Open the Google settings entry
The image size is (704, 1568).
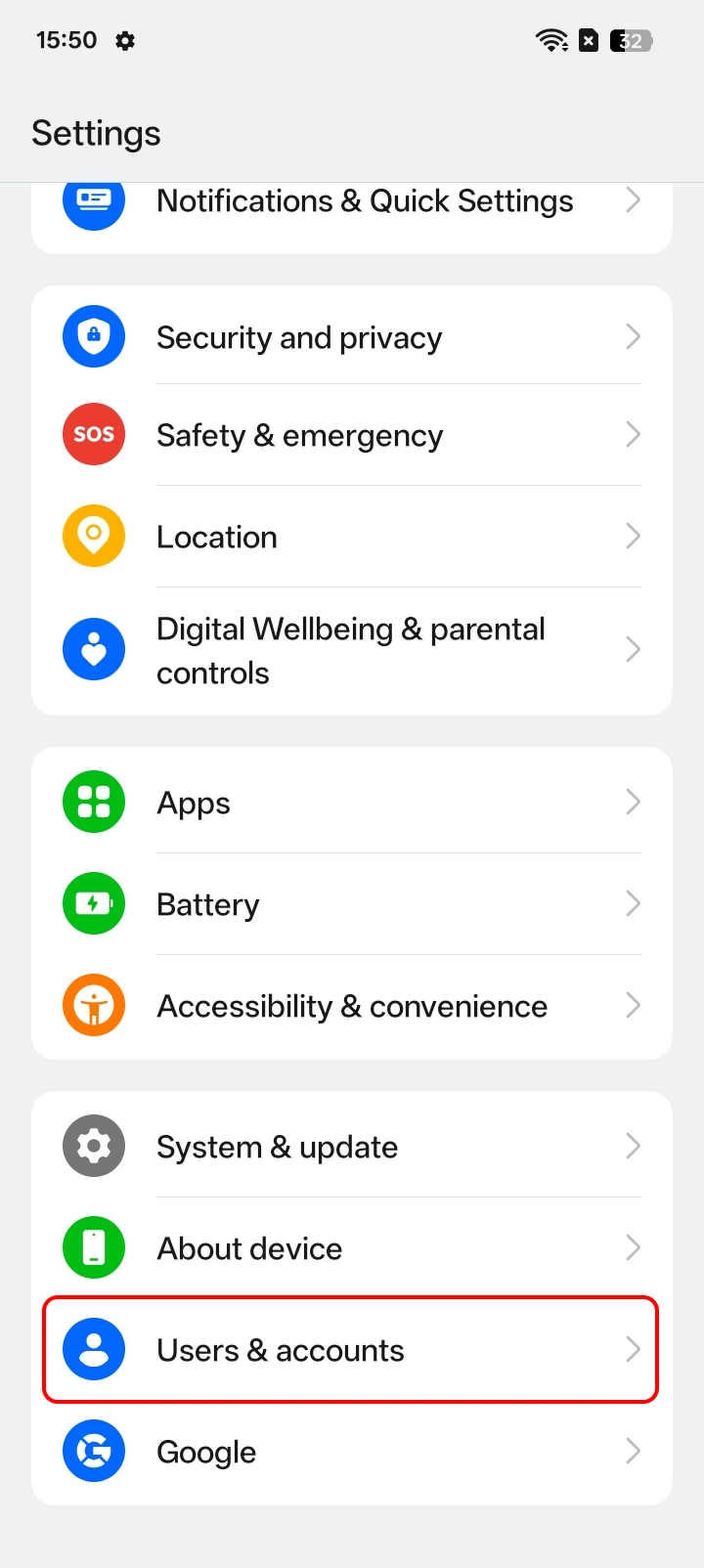click(352, 1452)
